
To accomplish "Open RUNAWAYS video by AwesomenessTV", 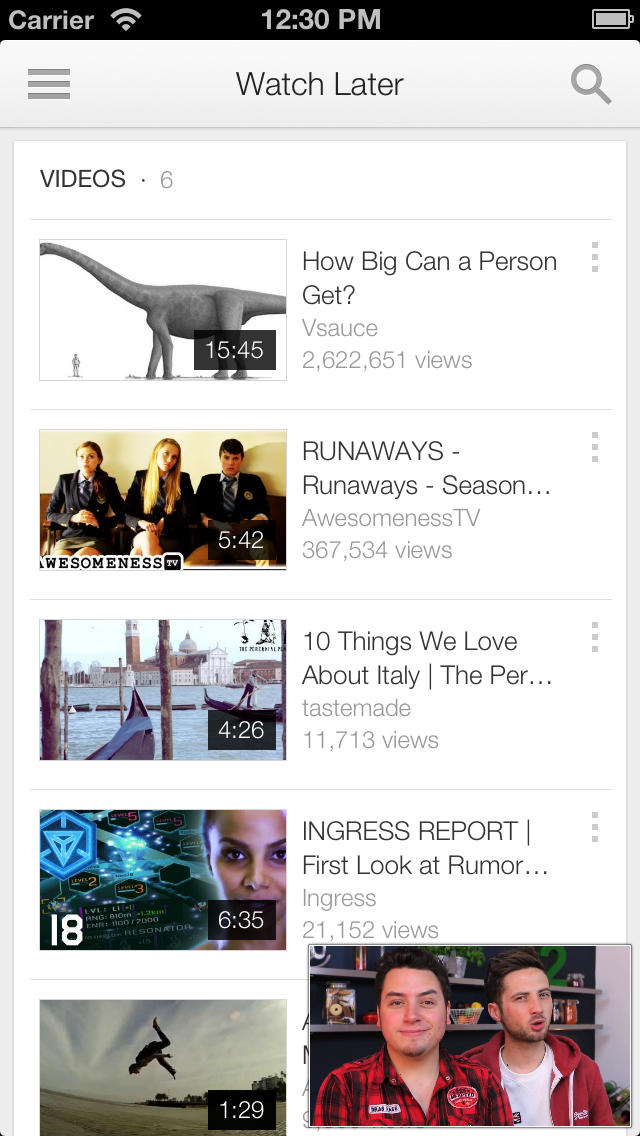I will coord(163,500).
